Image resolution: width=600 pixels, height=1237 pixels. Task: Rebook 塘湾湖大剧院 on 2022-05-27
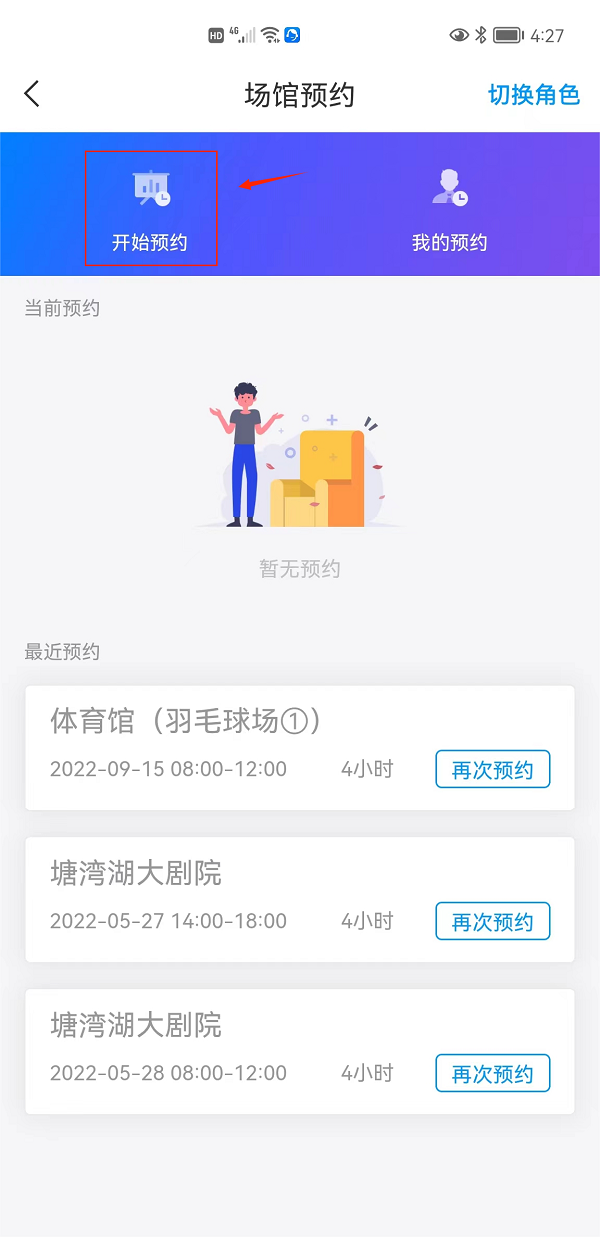coord(492,921)
